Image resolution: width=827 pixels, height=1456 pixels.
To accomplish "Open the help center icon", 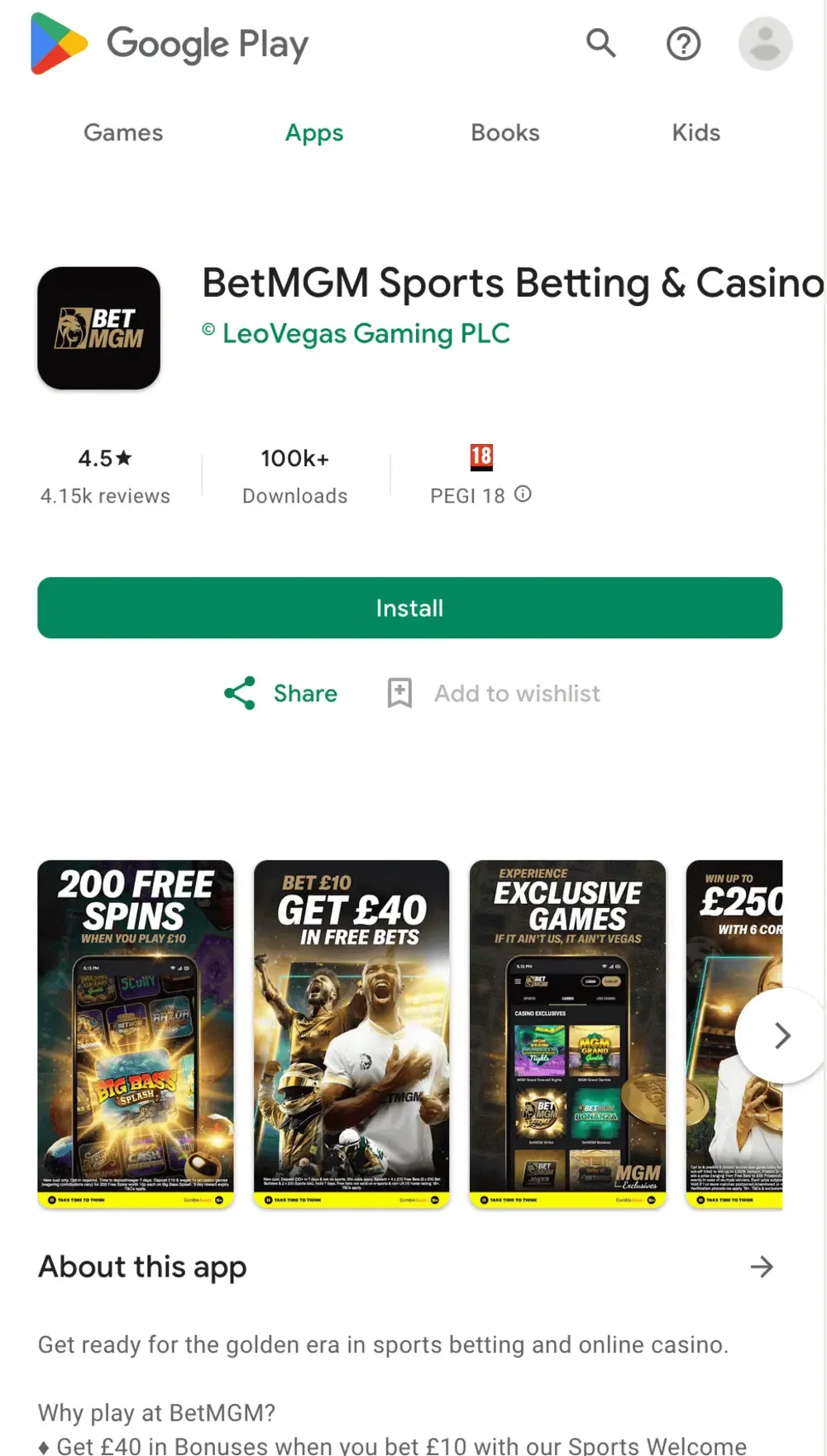I will coord(683,43).
